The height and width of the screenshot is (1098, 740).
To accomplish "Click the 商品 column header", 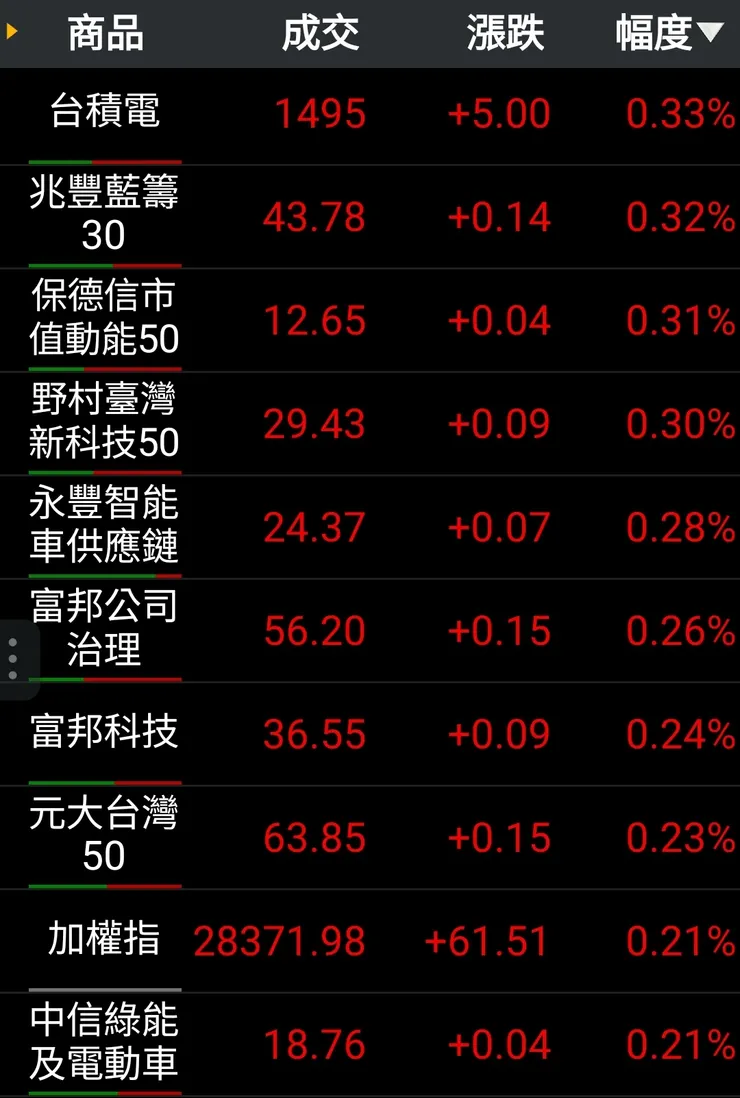I will point(105,31).
